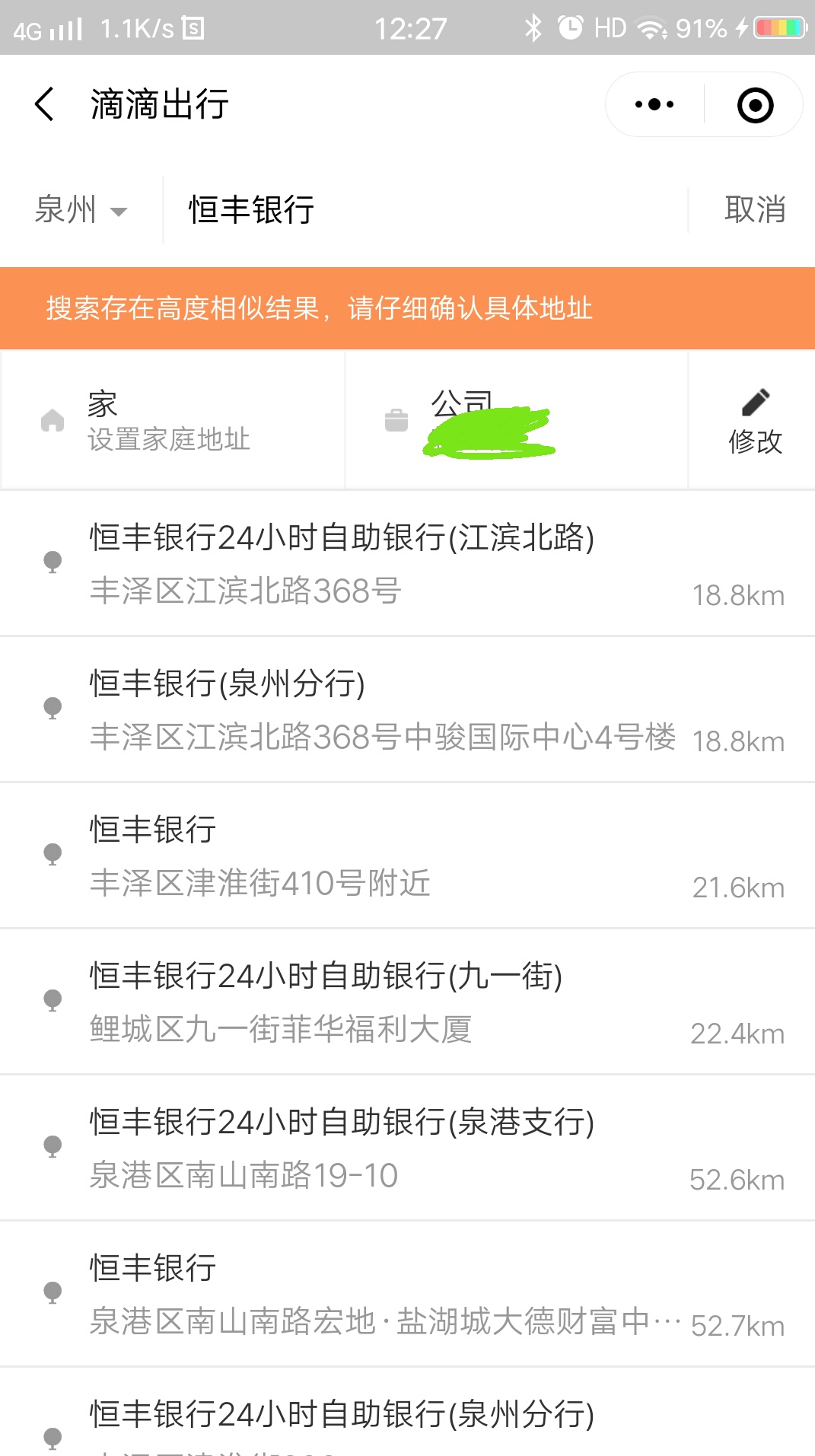Tap the 恒丰银行 search field
This screenshot has height=1456, width=815.
click(426, 209)
